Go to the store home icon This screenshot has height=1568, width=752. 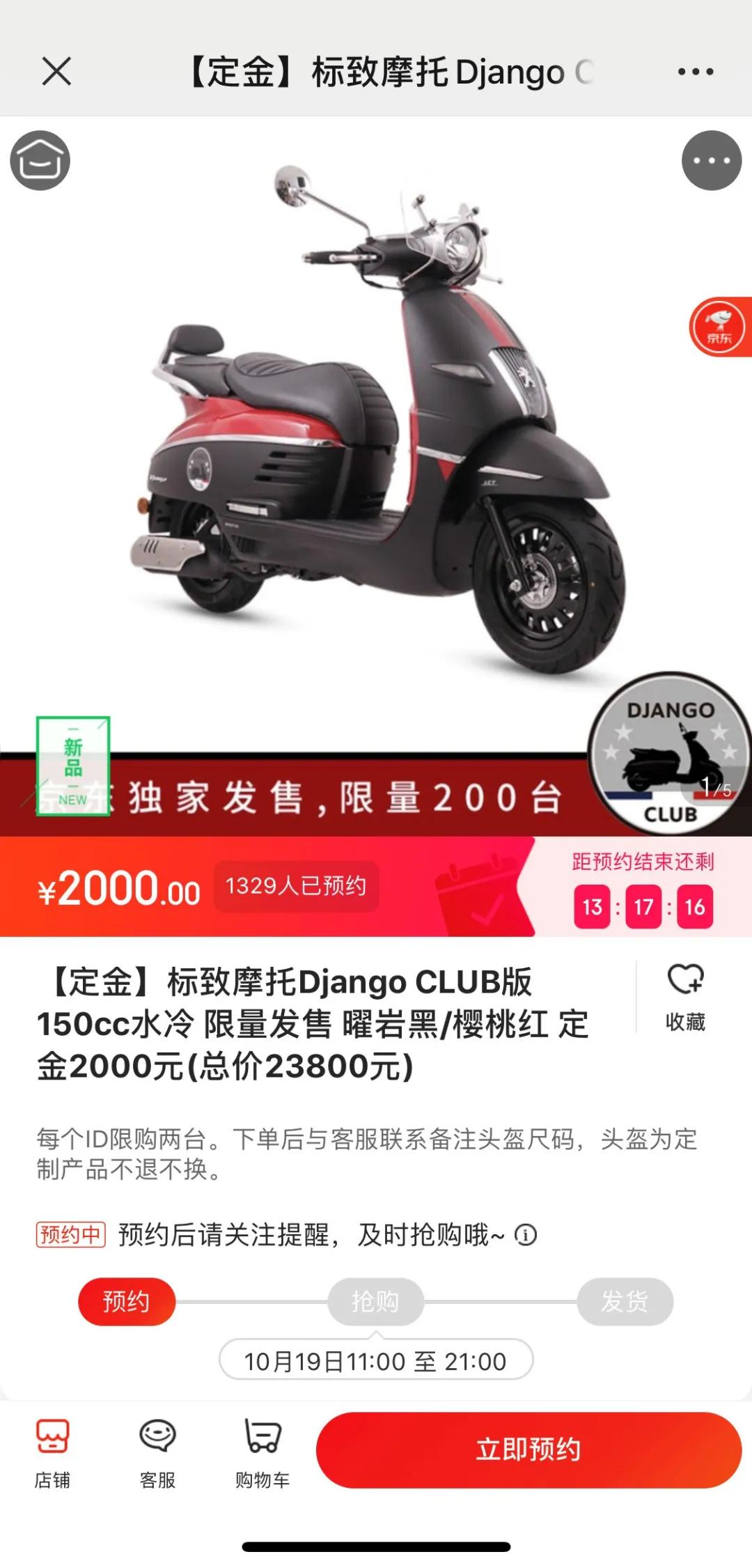(40, 160)
